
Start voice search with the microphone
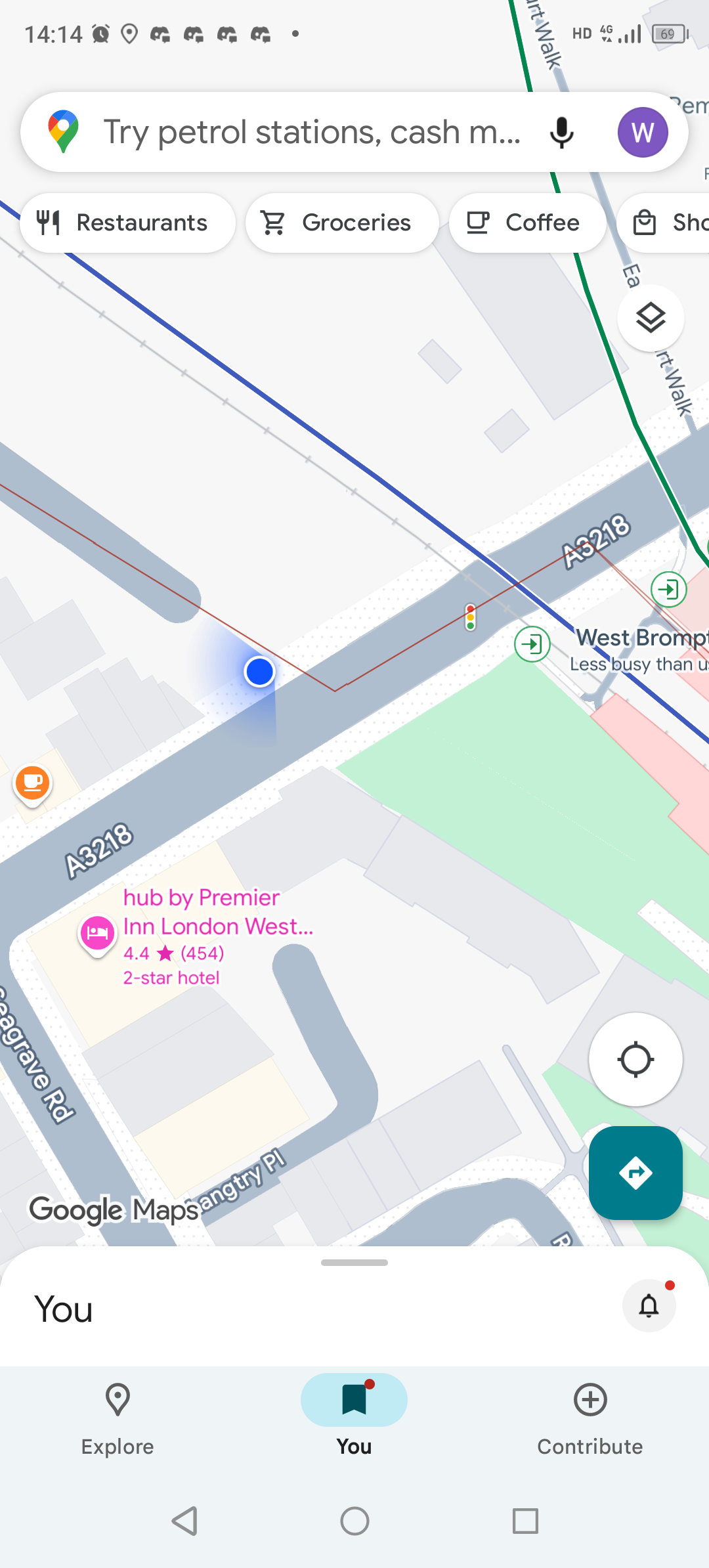[561, 132]
